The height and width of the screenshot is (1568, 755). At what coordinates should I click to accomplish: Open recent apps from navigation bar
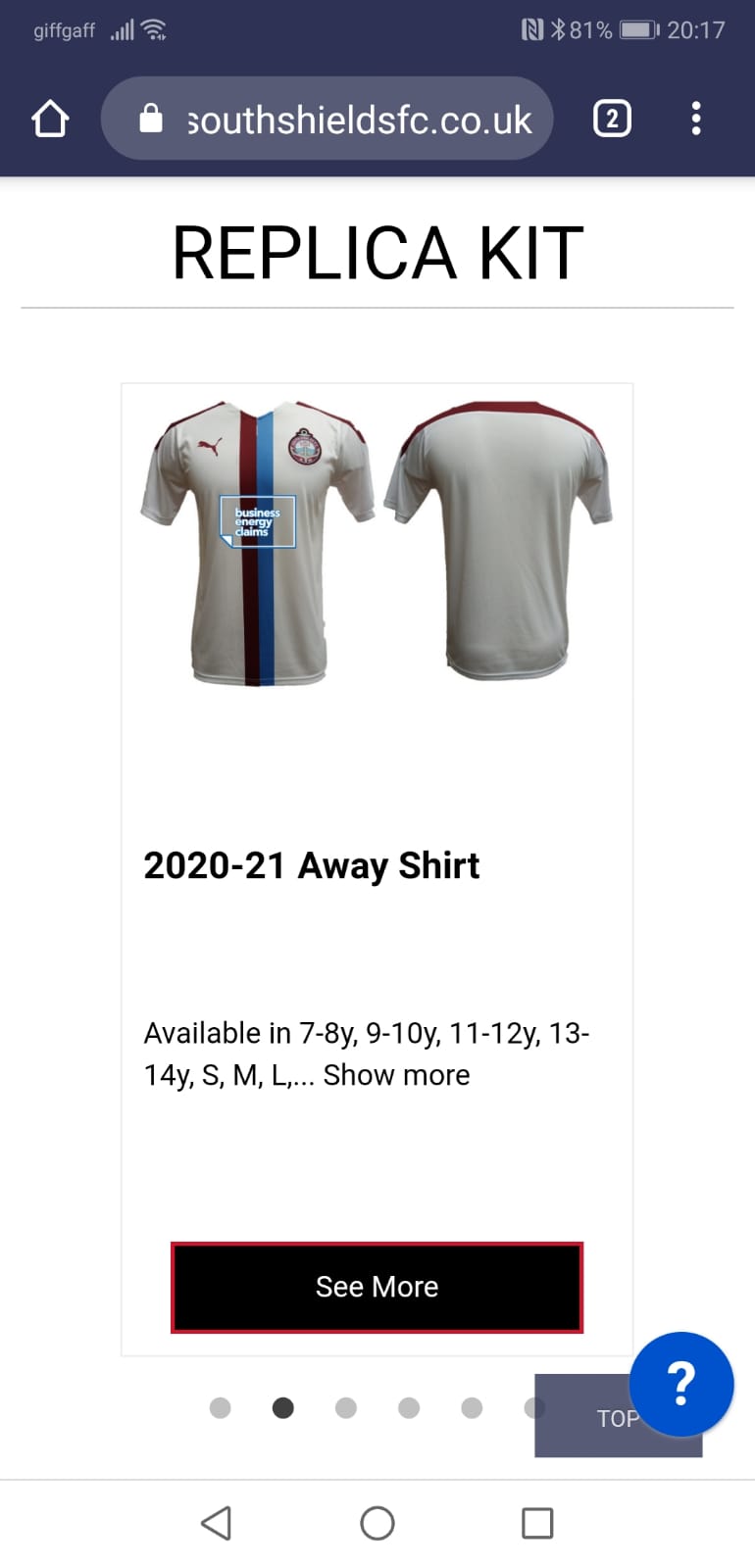point(537,1523)
